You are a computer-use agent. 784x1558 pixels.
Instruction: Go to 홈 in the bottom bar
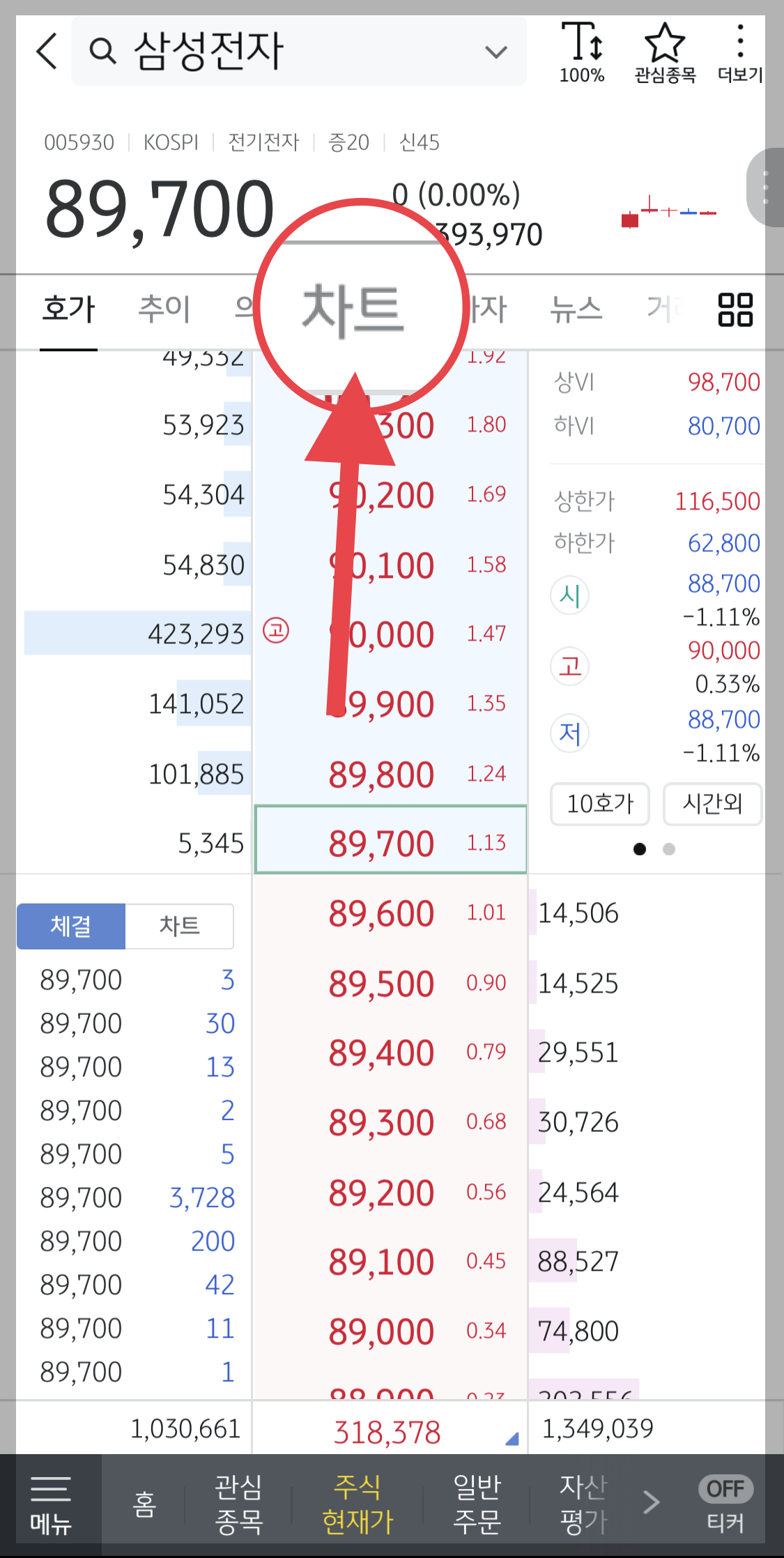coord(144,1505)
